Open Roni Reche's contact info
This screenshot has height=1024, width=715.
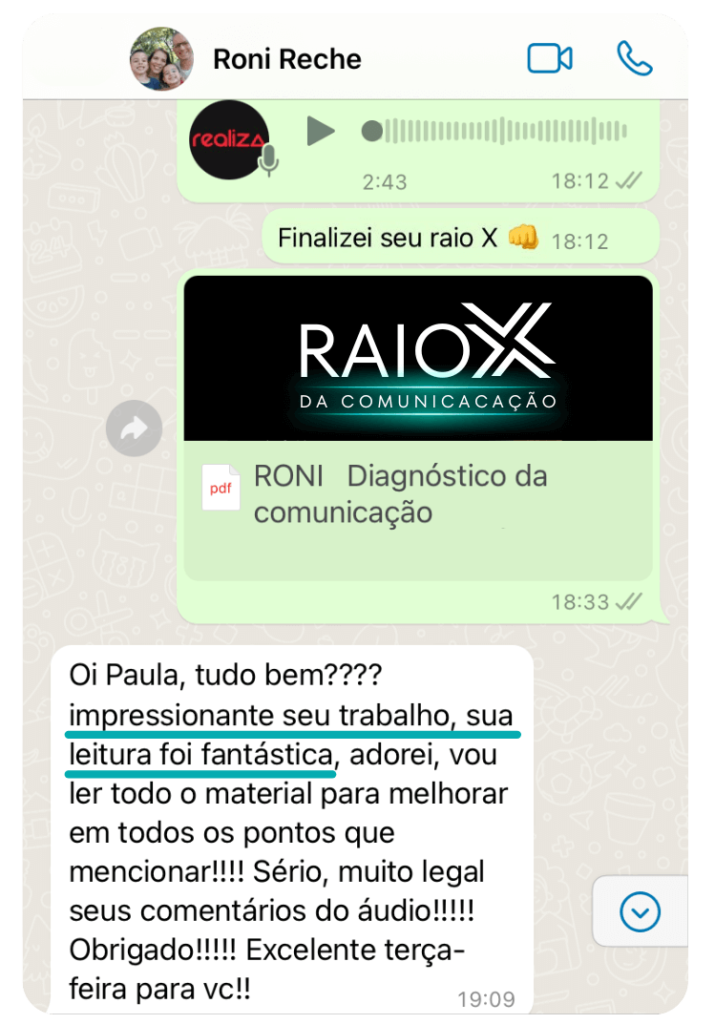pos(287,59)
